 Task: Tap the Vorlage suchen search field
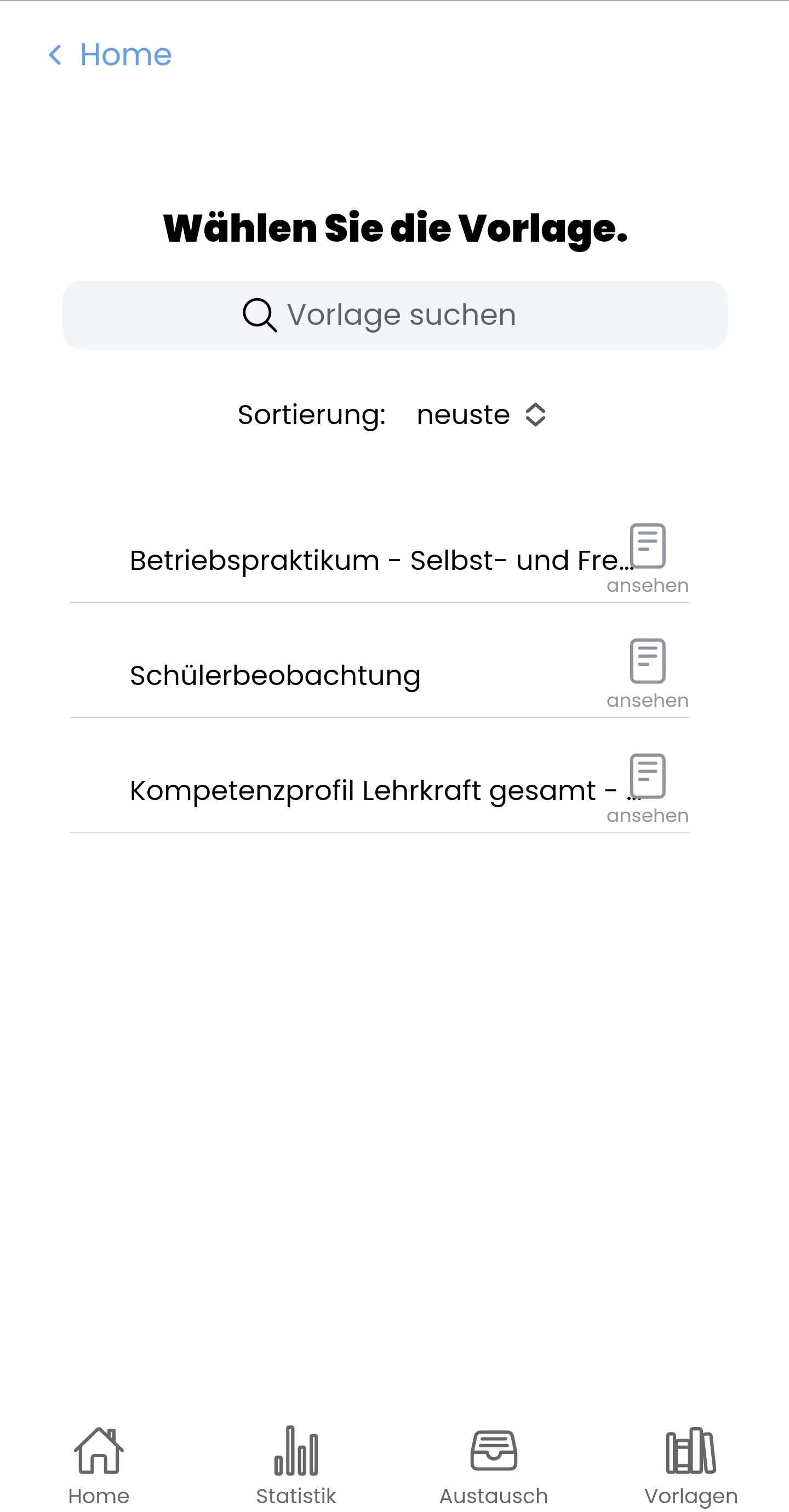(395, 315)
